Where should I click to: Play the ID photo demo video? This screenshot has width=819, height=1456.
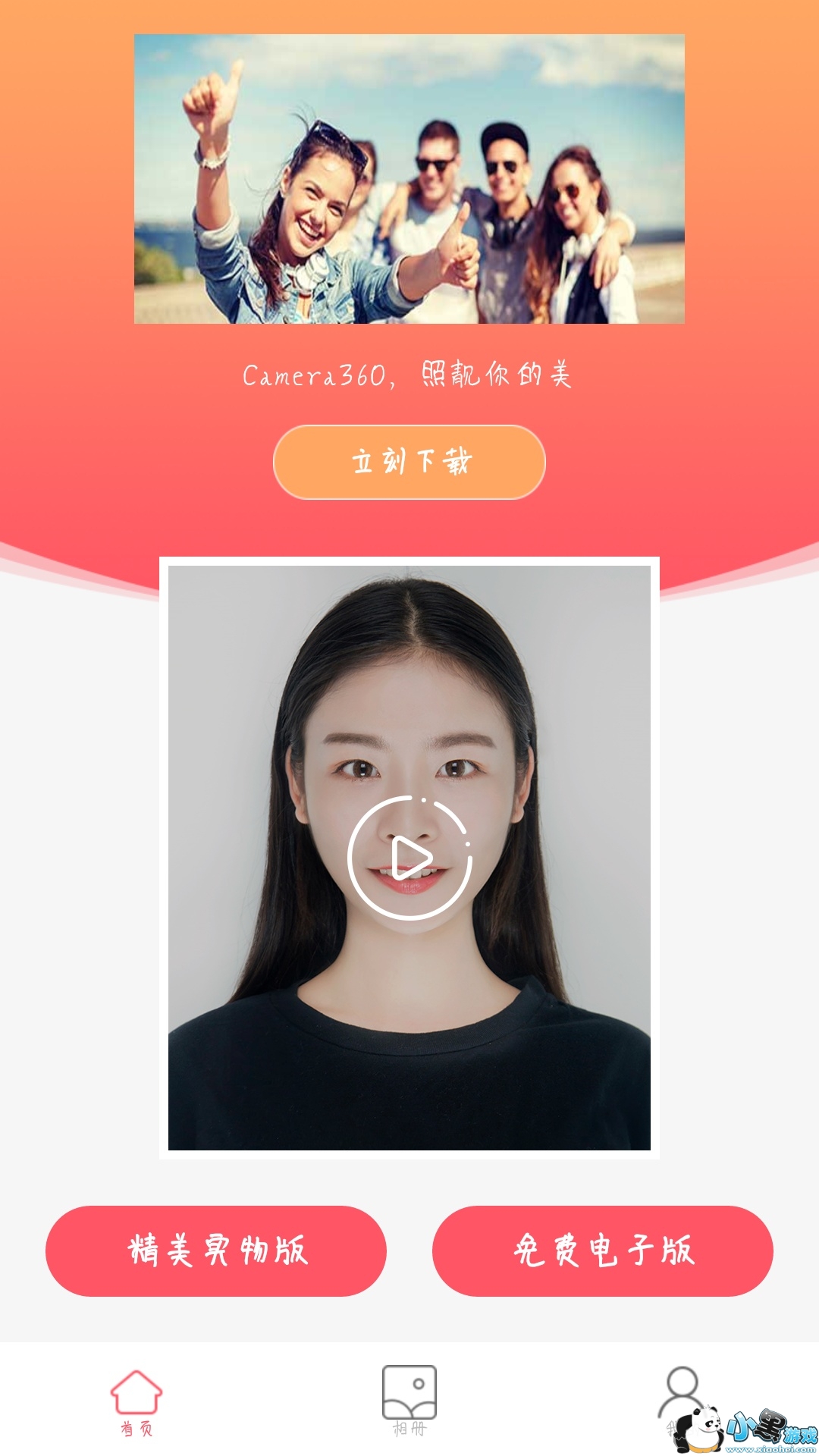409,858
